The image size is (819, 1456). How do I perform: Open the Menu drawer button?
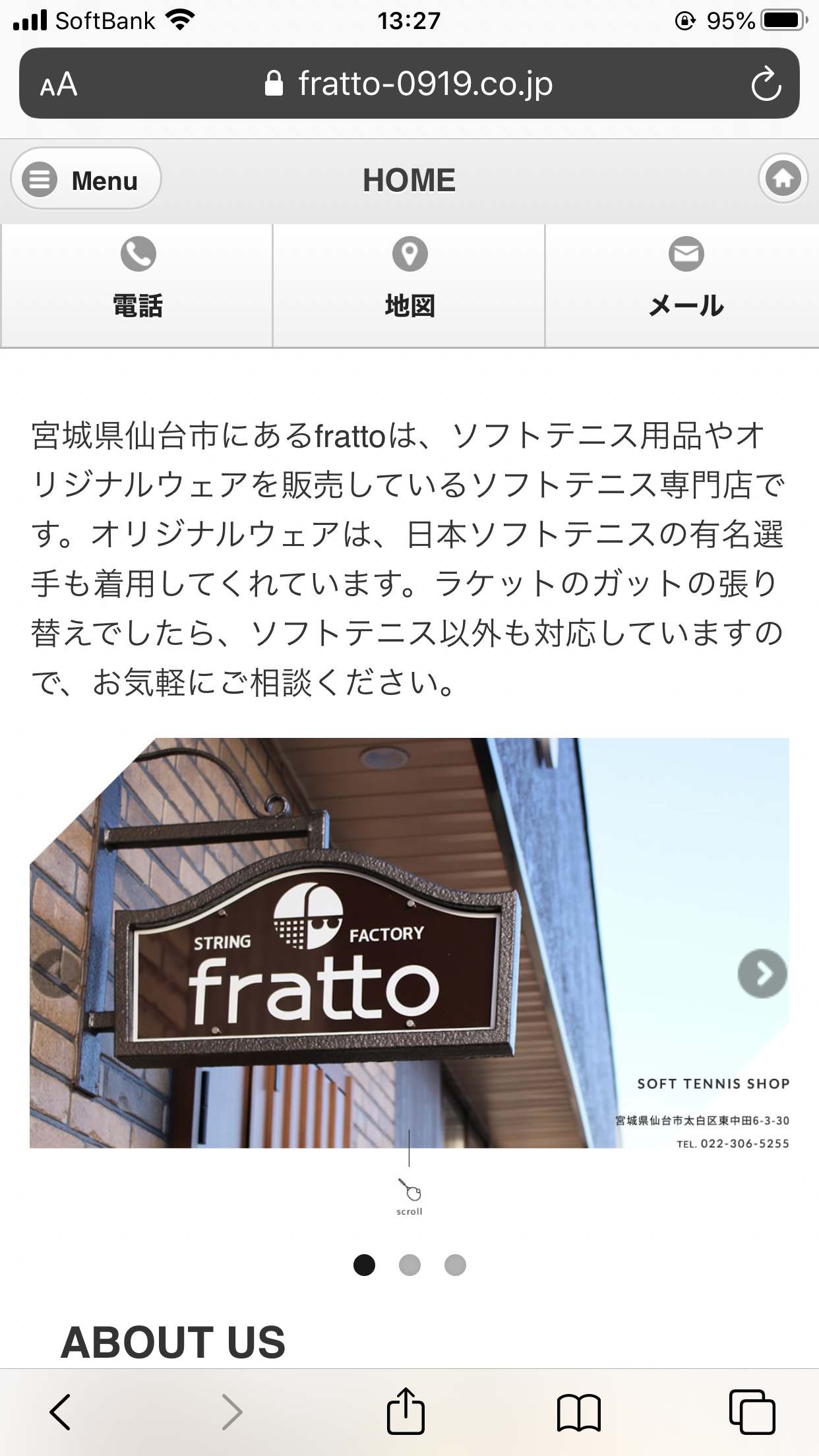[x=86, y=179]
